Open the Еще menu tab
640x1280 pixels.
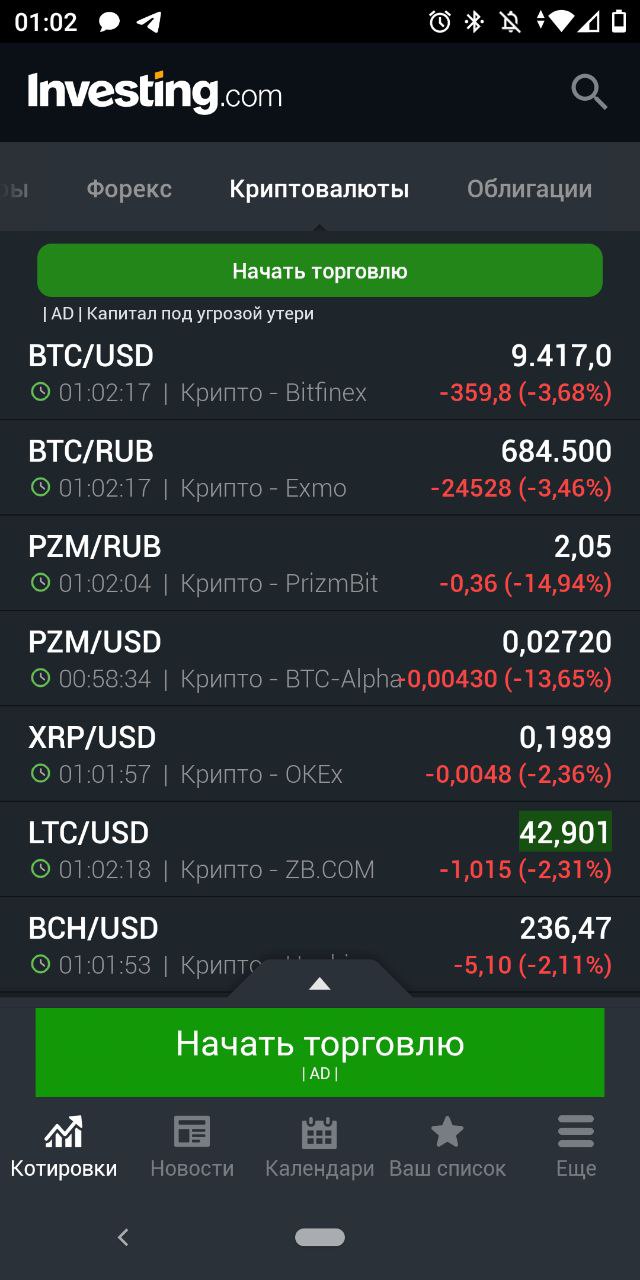tap(576, 1146)
